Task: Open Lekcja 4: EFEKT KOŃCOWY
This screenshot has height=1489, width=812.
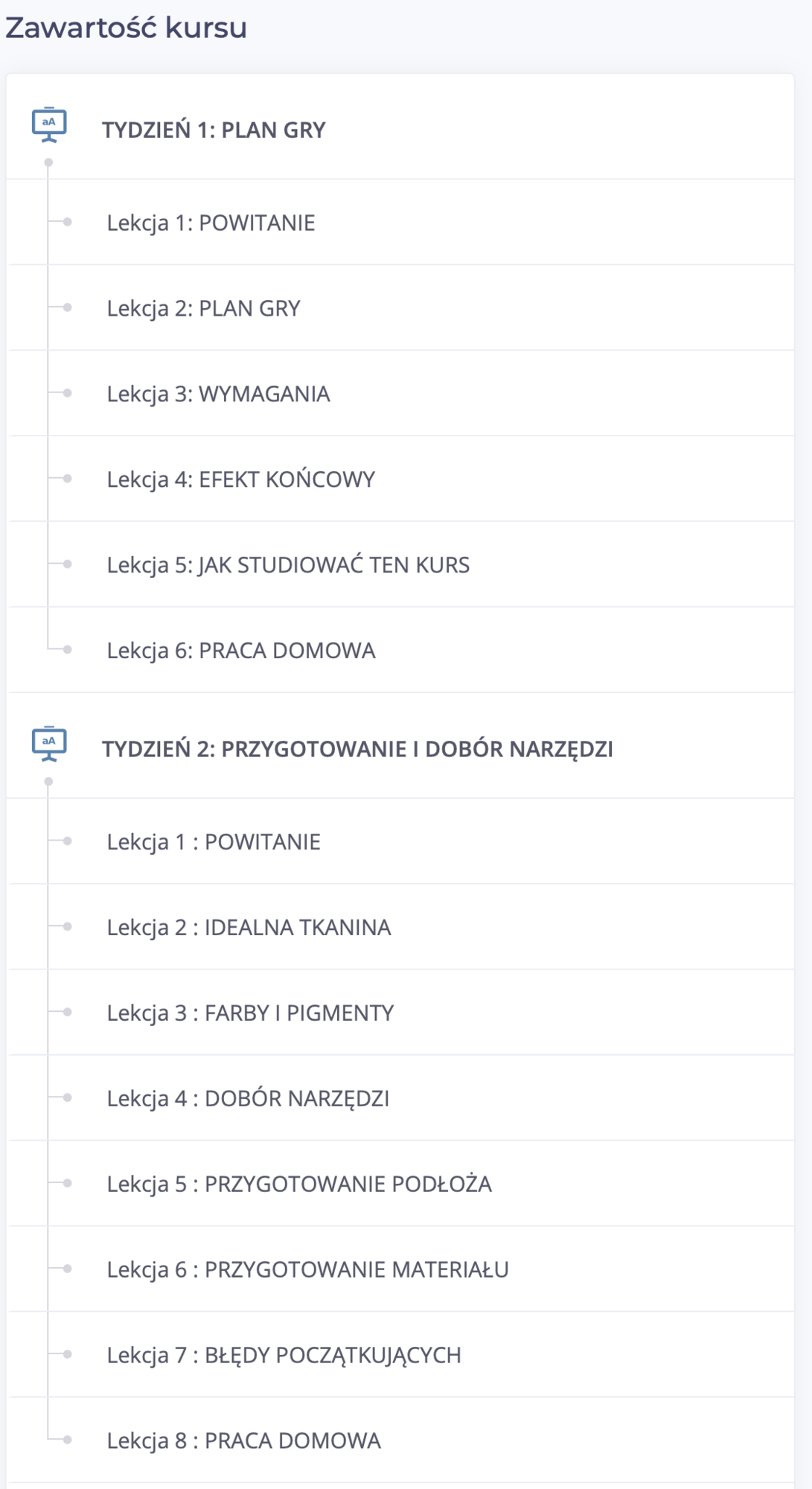Action: tap(400, 479)
